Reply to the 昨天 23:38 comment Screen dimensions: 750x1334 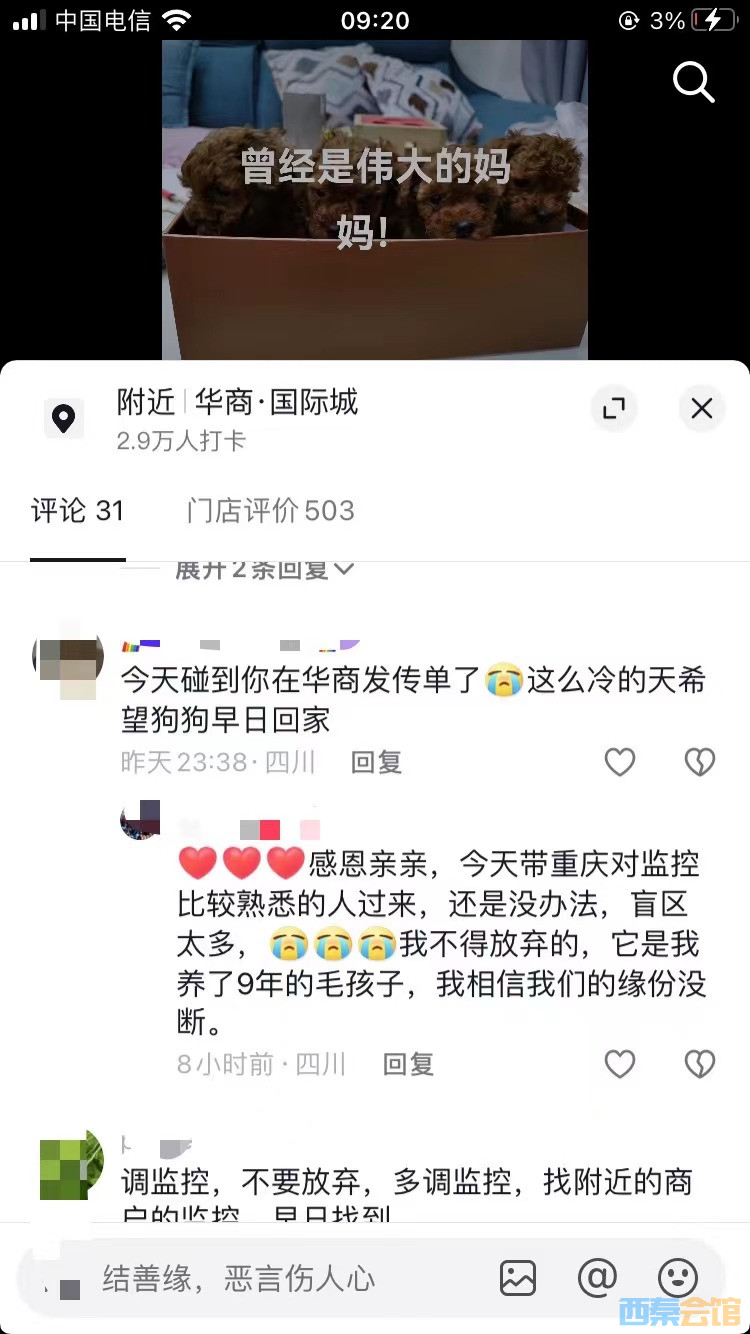tap(376, 763)
